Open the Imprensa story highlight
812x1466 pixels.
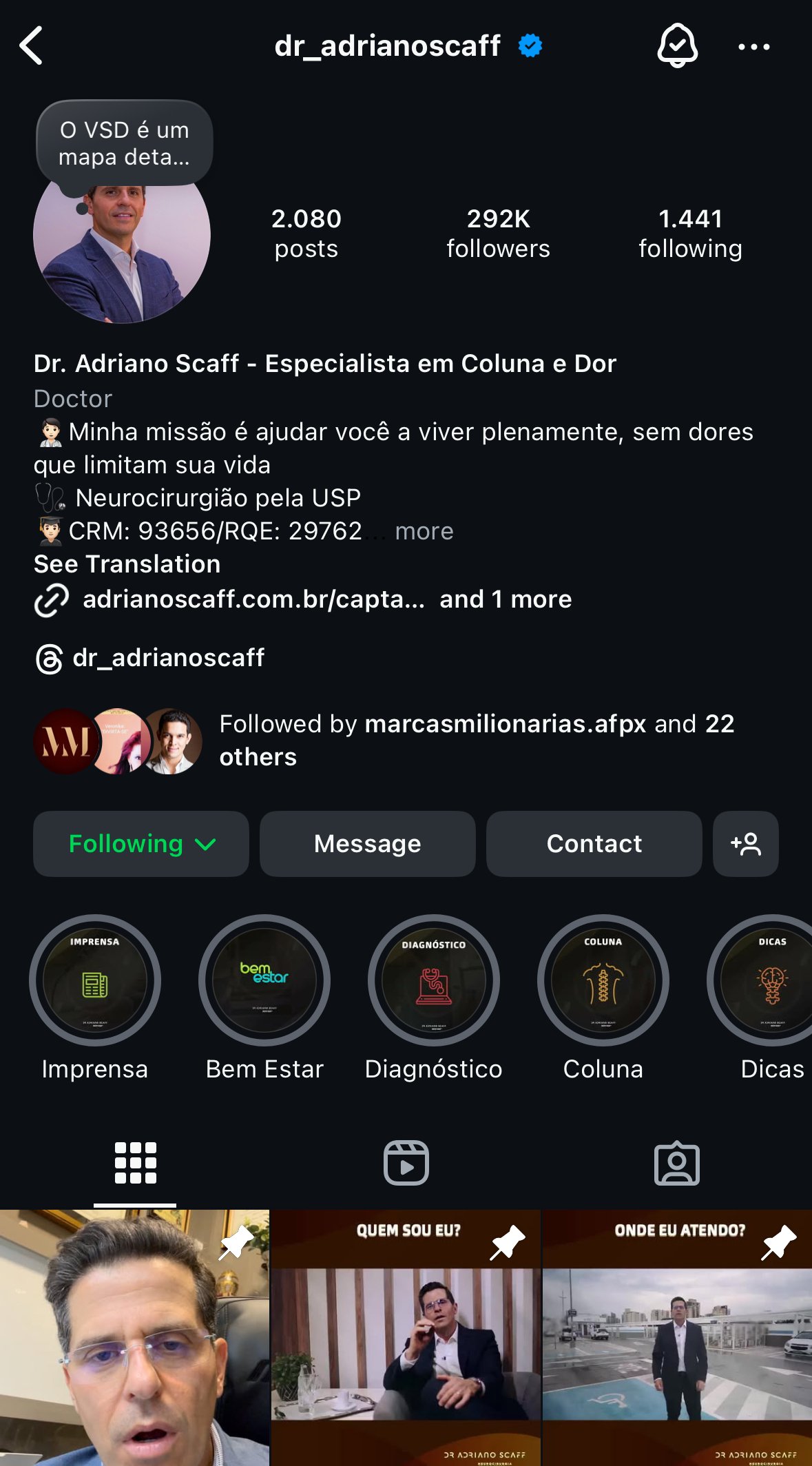(95, 980)
